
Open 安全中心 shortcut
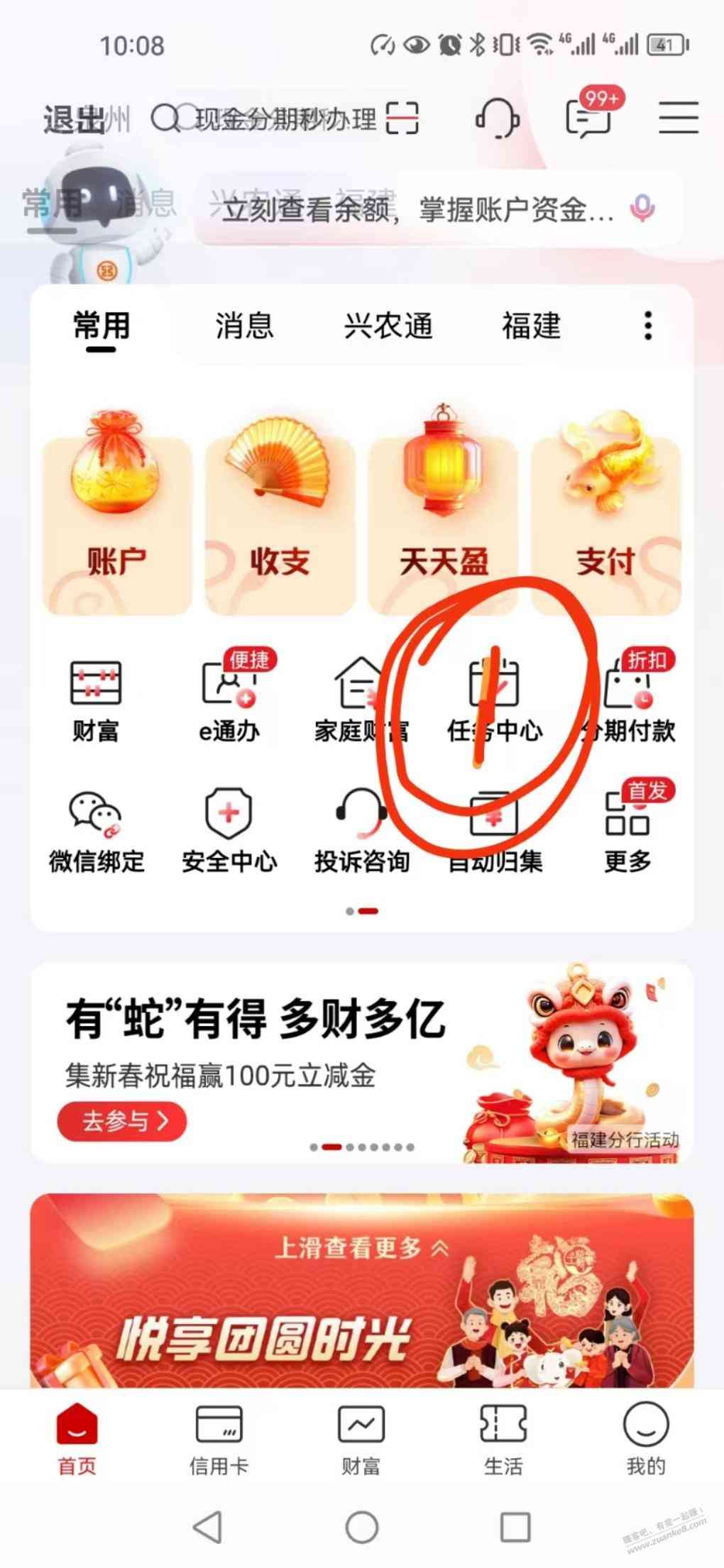coord(229,832)
